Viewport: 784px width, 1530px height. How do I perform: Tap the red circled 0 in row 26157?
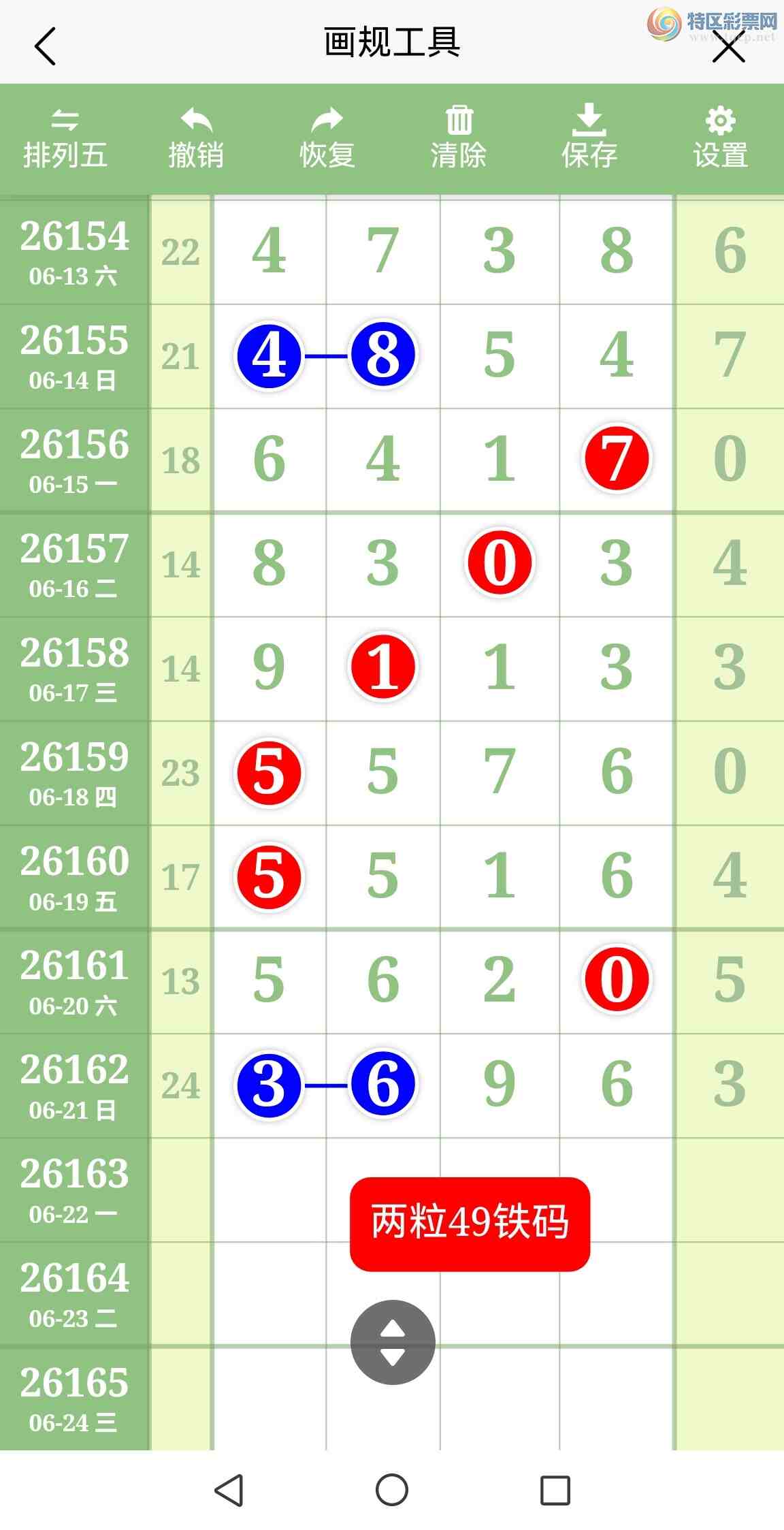[x=500, y=562]
